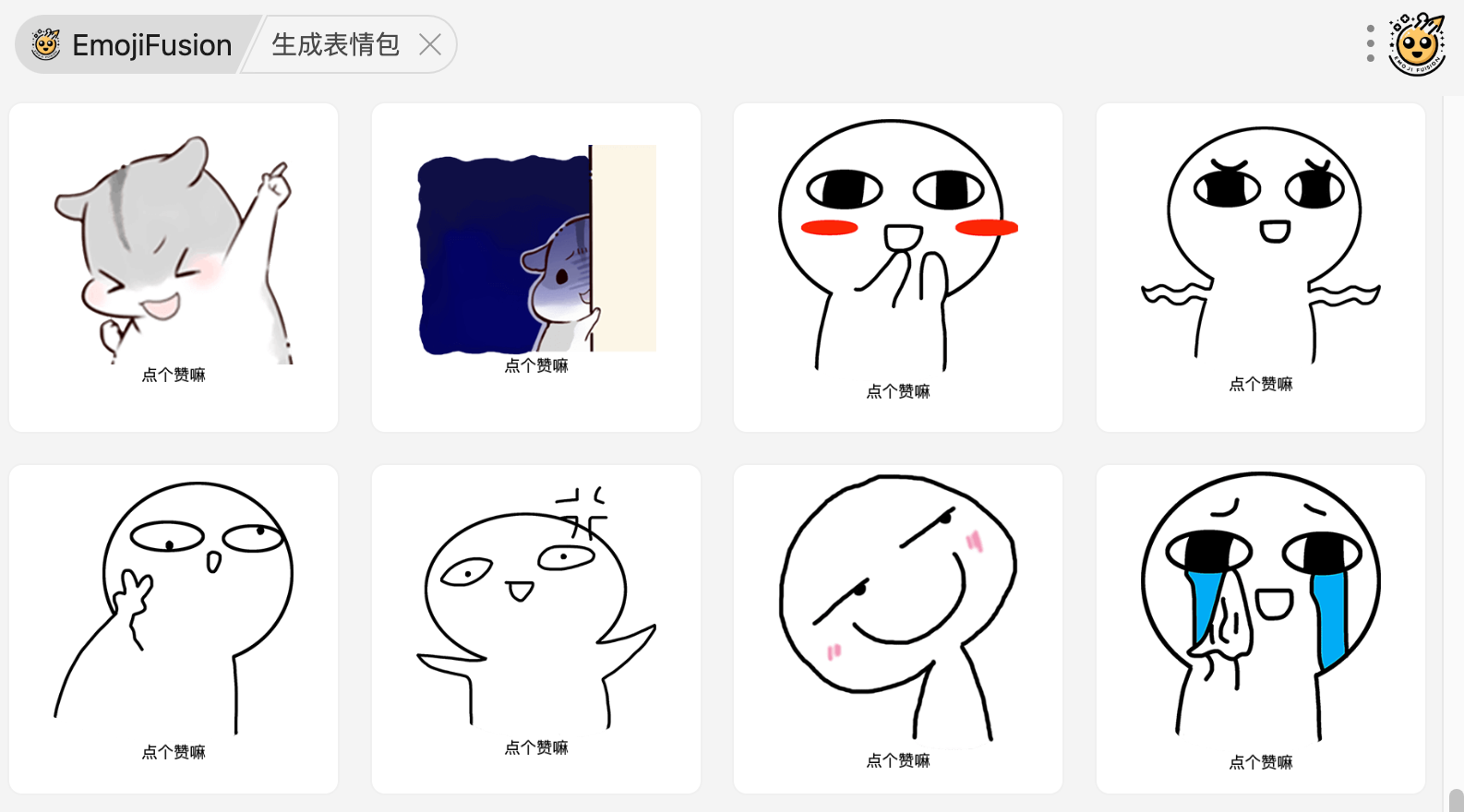The image size is (1464, 812).
Task: Open the three-dot overflow menu
Action: 1370,44
